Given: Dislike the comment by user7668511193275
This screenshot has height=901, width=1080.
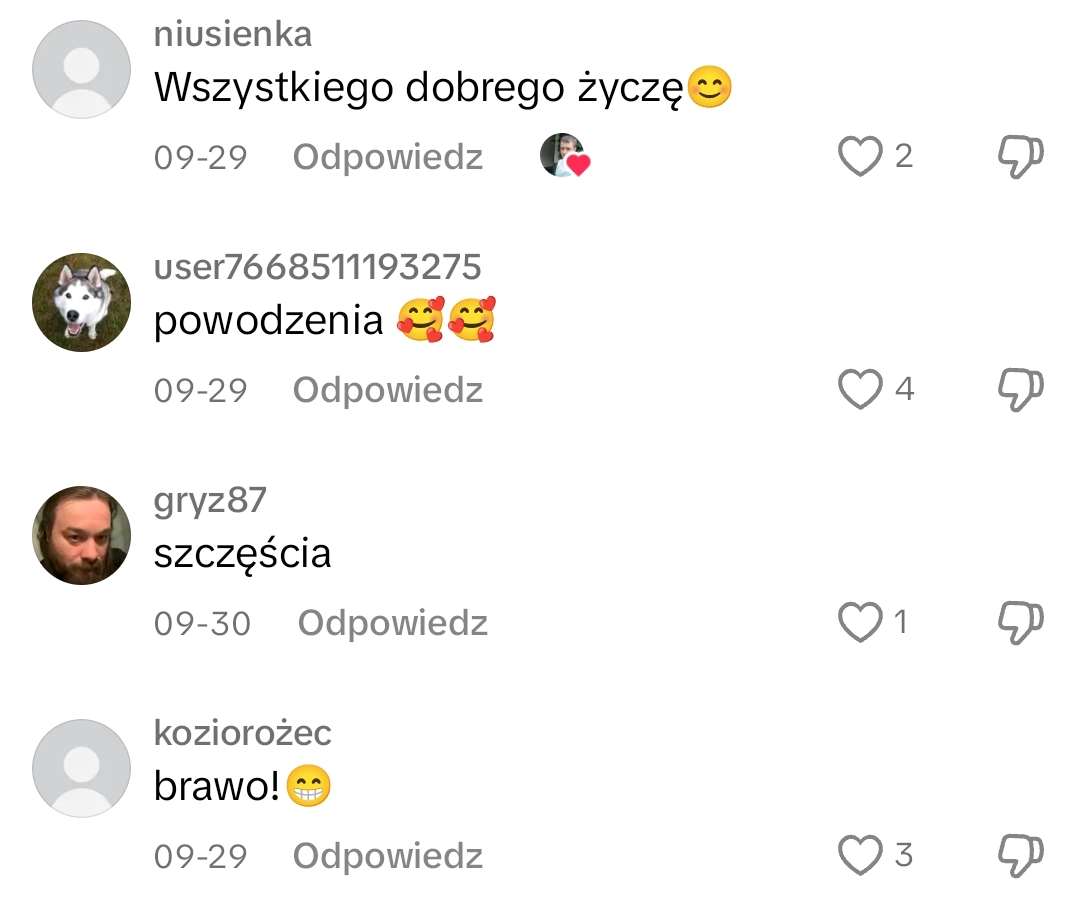Looking at the screenshot, I should pyautogui.click(x=1021, y=389).
